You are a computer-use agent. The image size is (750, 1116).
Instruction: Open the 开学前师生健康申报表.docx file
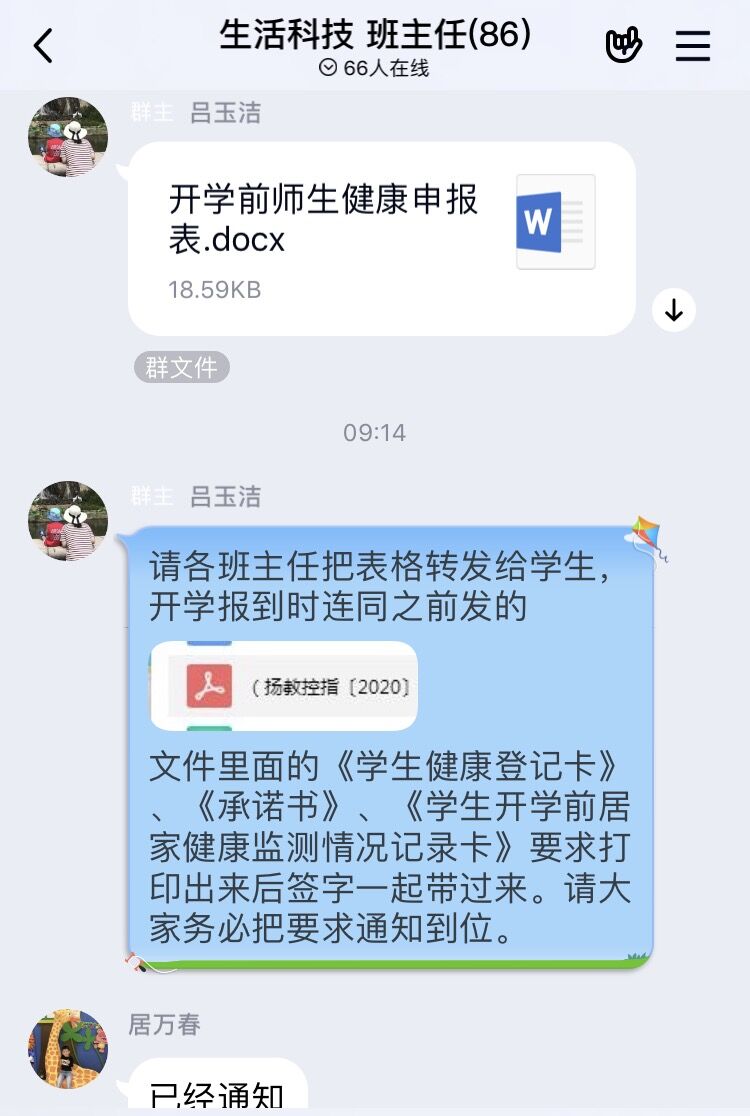pos(381,238)
